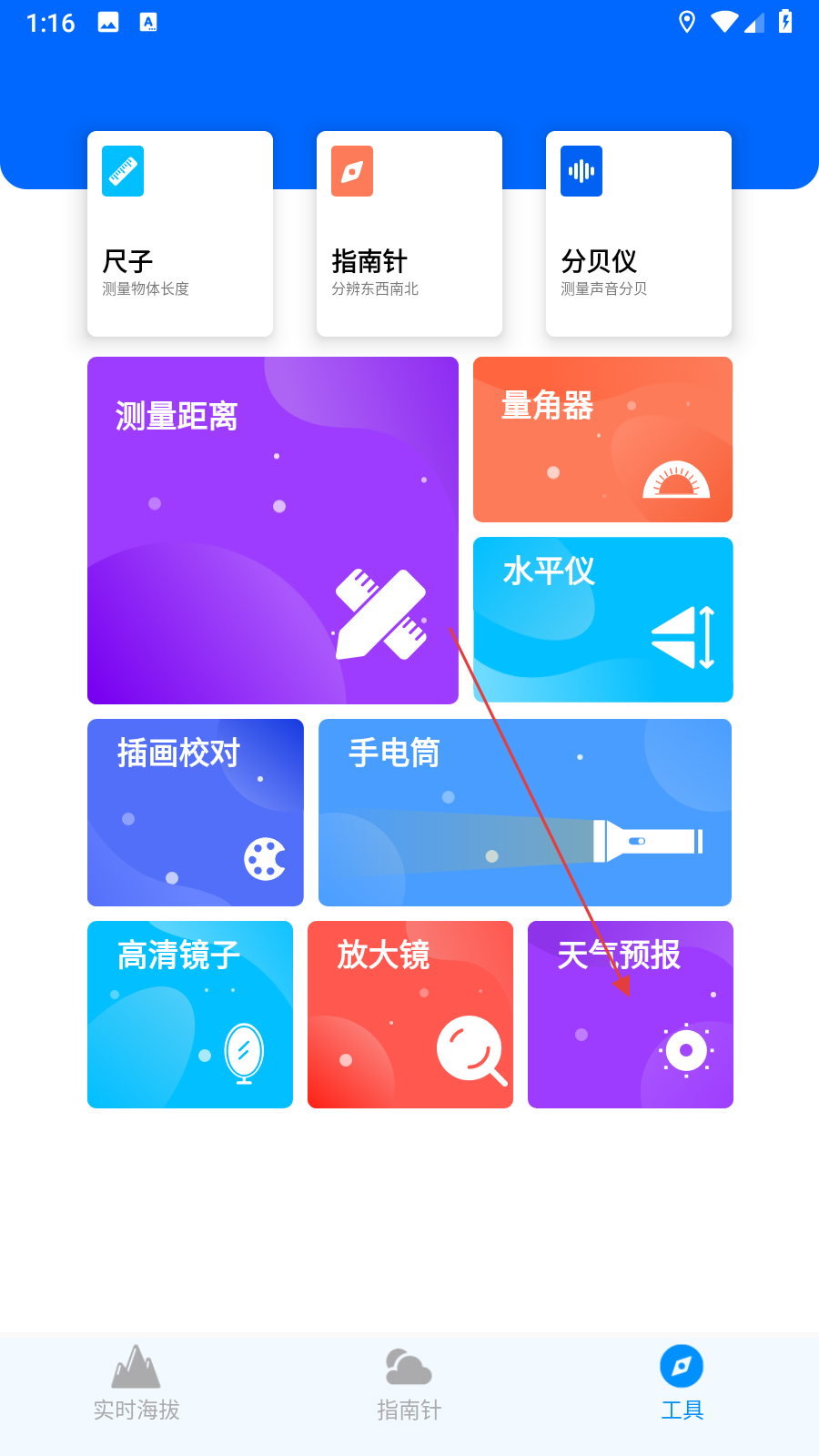Open the 水平仪 level tool

tap(602, 620)
